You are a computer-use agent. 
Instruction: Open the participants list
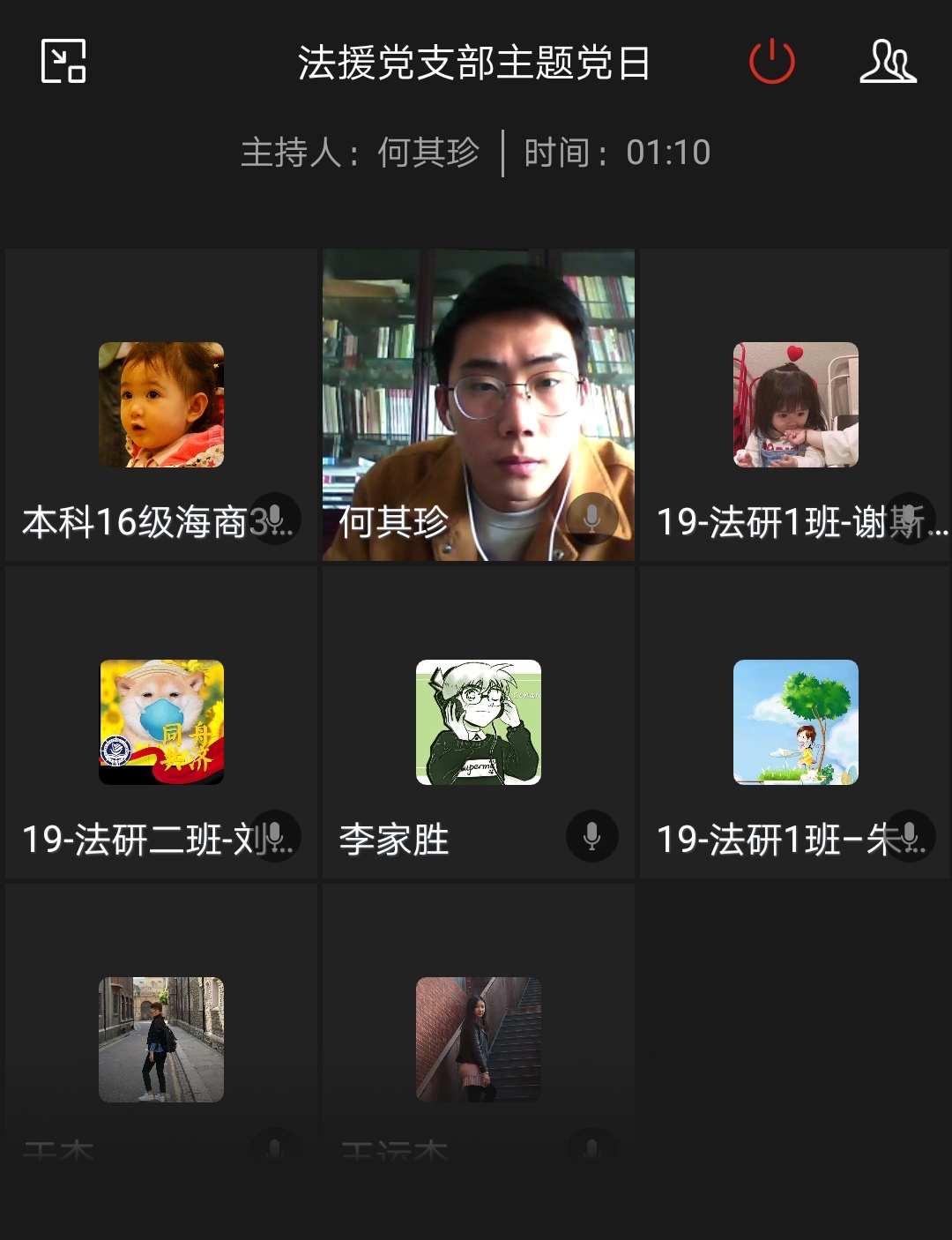888,62
